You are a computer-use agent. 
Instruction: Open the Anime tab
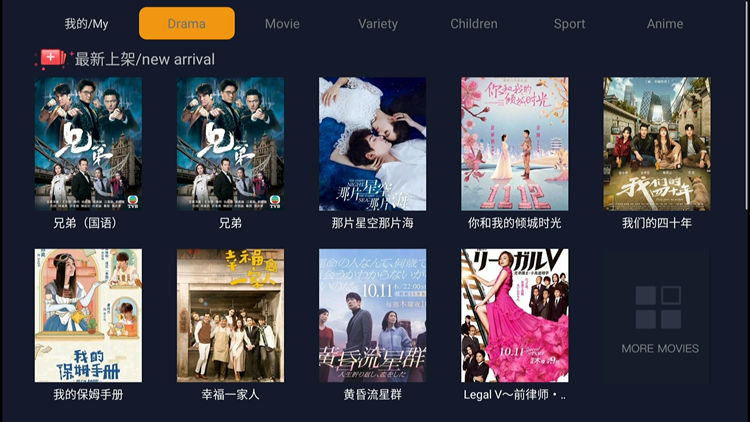(x=665, y=23)
